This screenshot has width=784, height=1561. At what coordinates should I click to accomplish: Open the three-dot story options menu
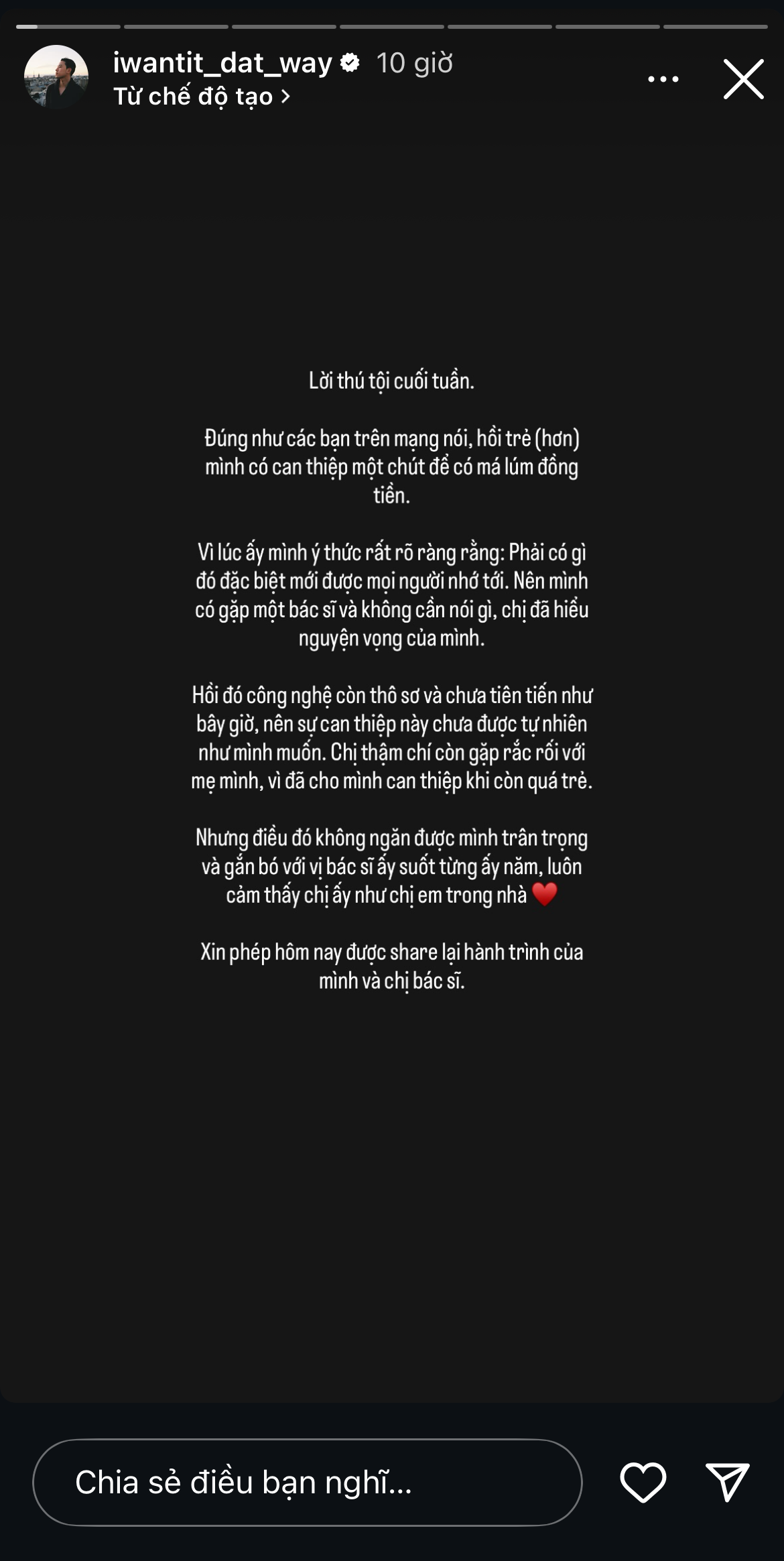[663, 79]
